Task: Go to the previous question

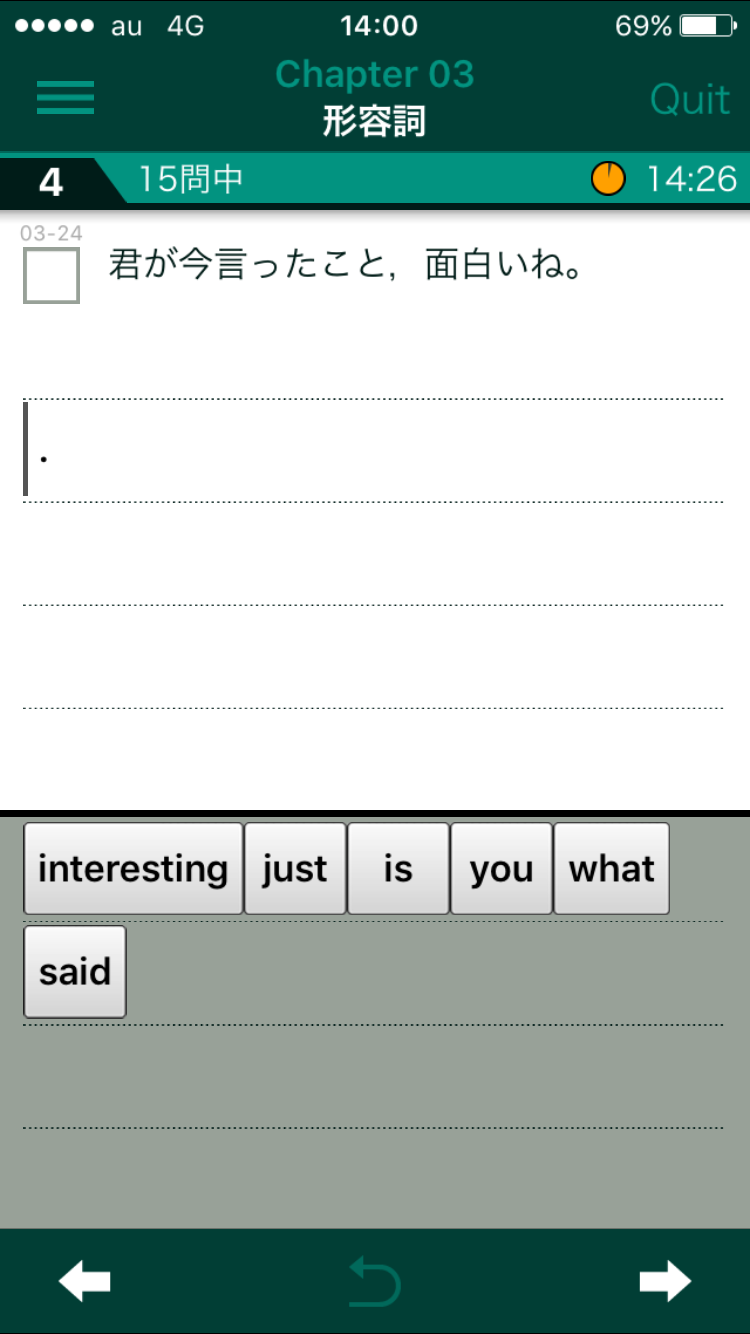Action: [x=85, y=1281]
